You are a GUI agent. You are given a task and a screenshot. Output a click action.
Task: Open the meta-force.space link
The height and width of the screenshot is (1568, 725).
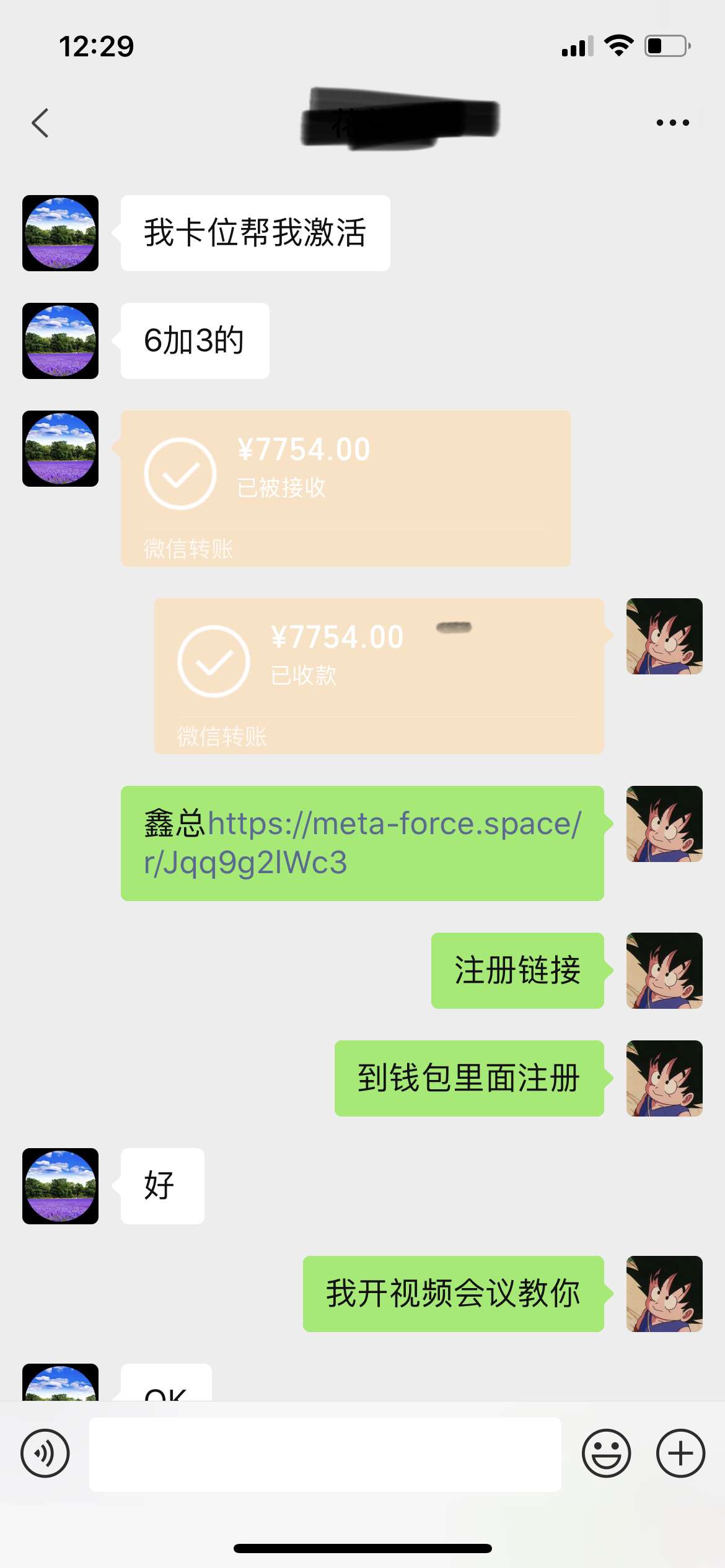(x=362, y=842)
